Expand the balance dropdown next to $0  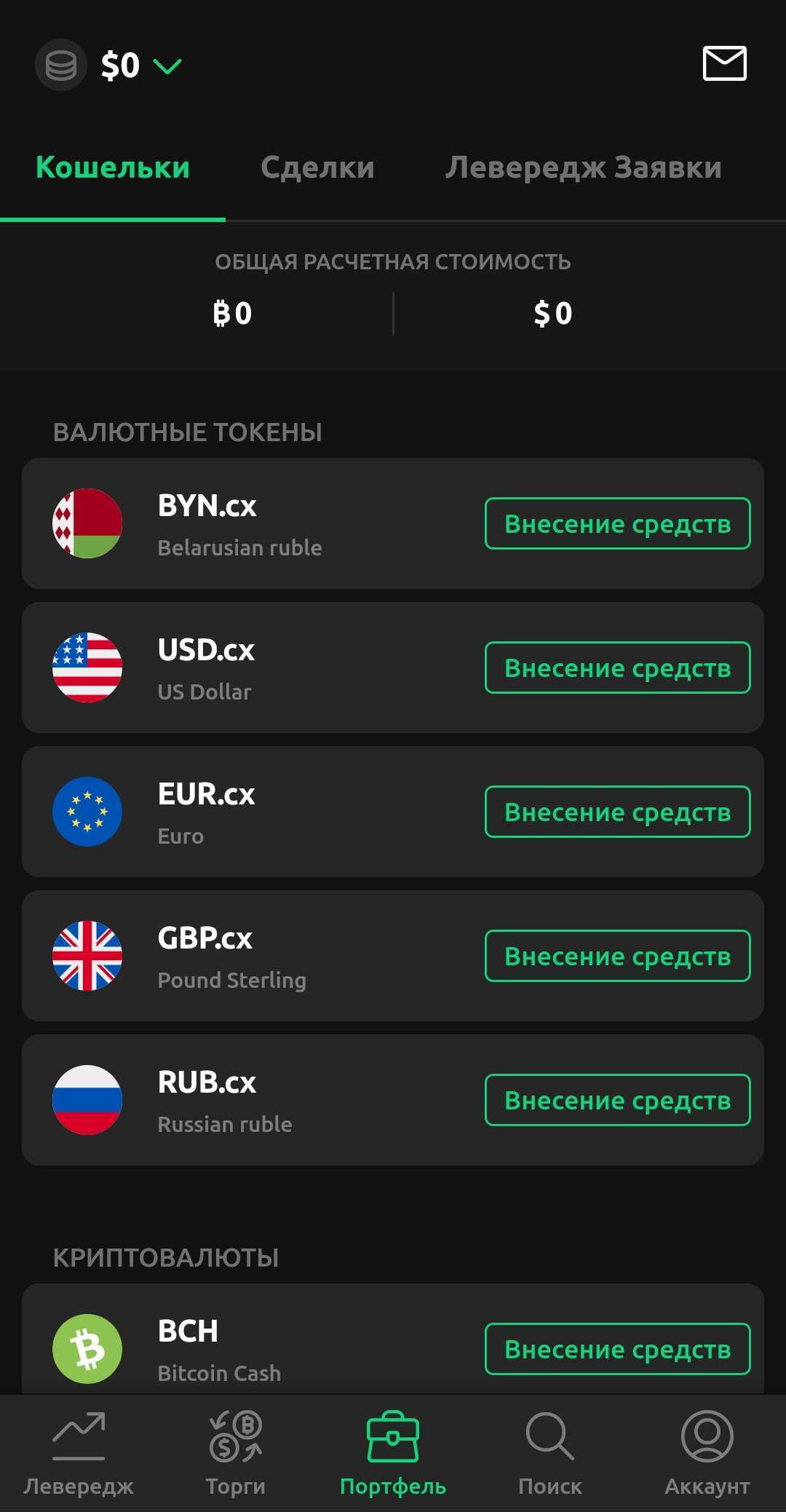coord(167,67)
